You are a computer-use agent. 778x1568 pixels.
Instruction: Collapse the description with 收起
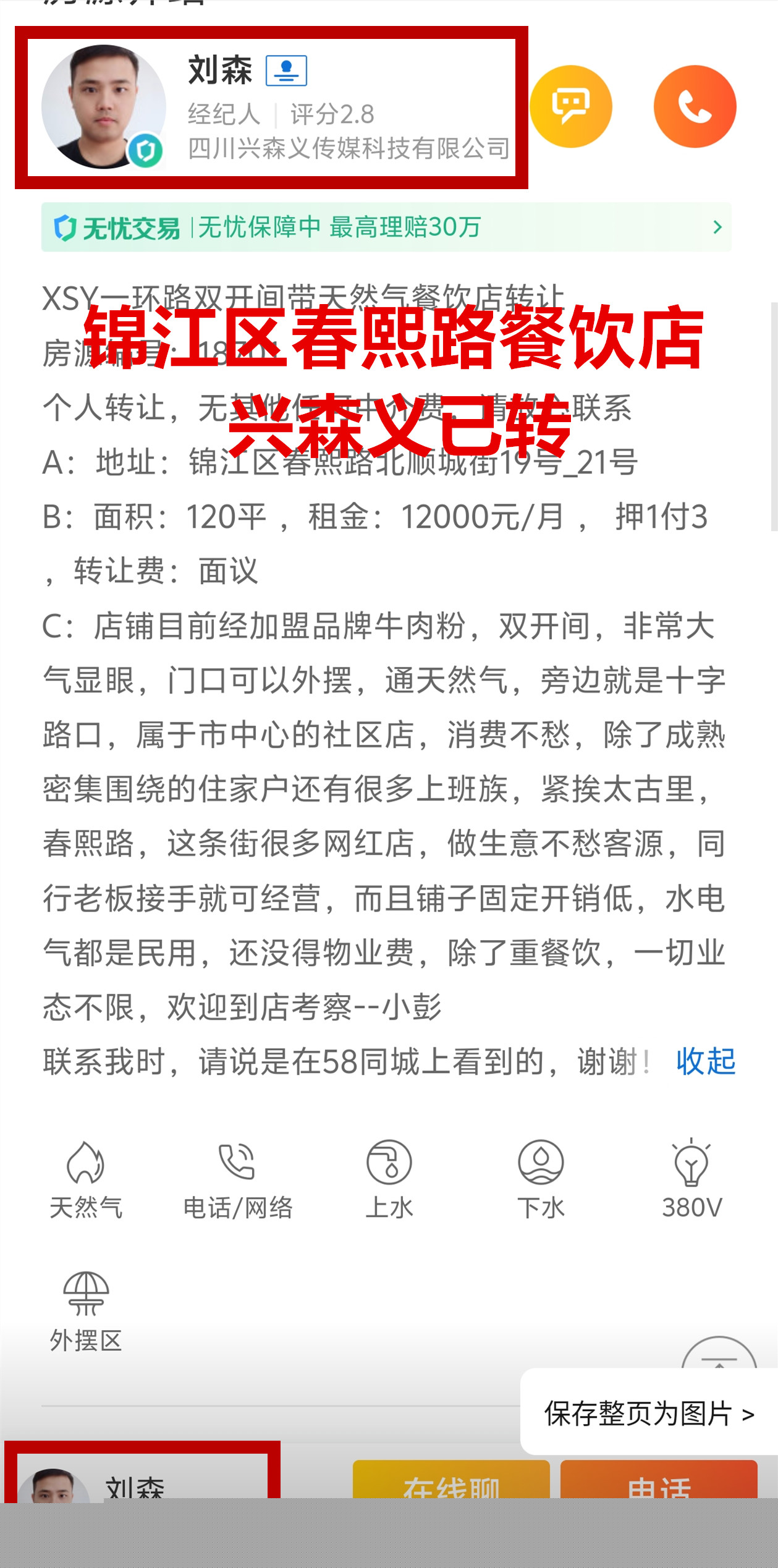tap(705, 1062)
